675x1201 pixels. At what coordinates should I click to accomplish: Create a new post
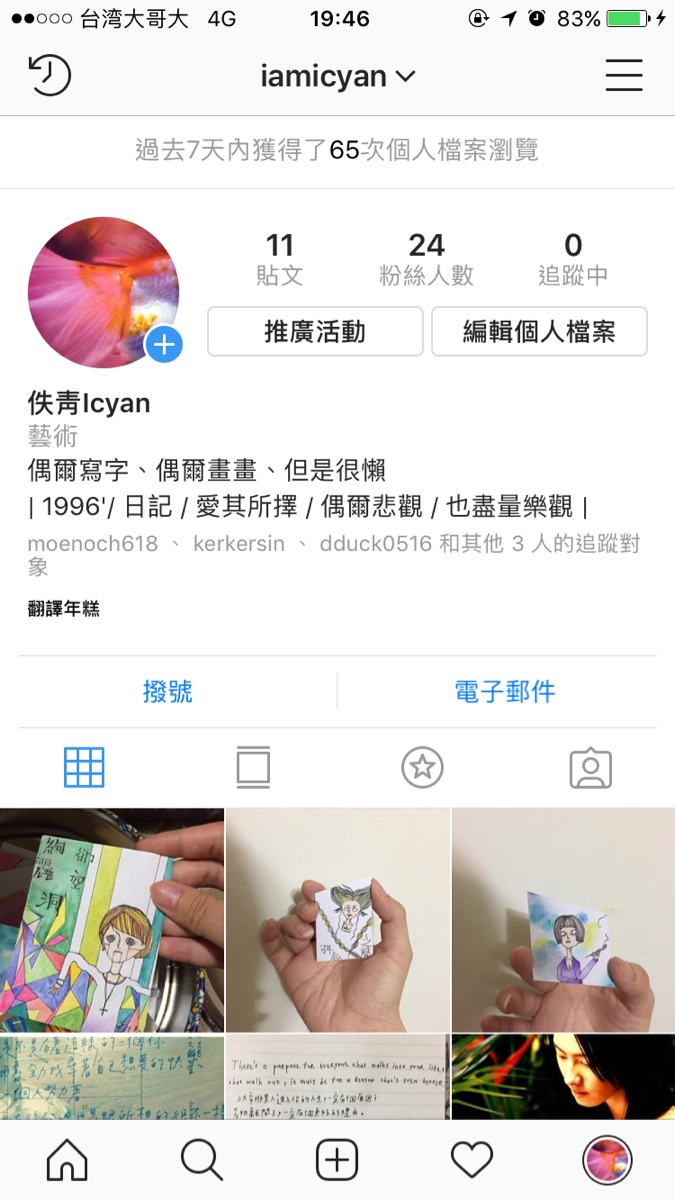click(x=337, y=1160)
